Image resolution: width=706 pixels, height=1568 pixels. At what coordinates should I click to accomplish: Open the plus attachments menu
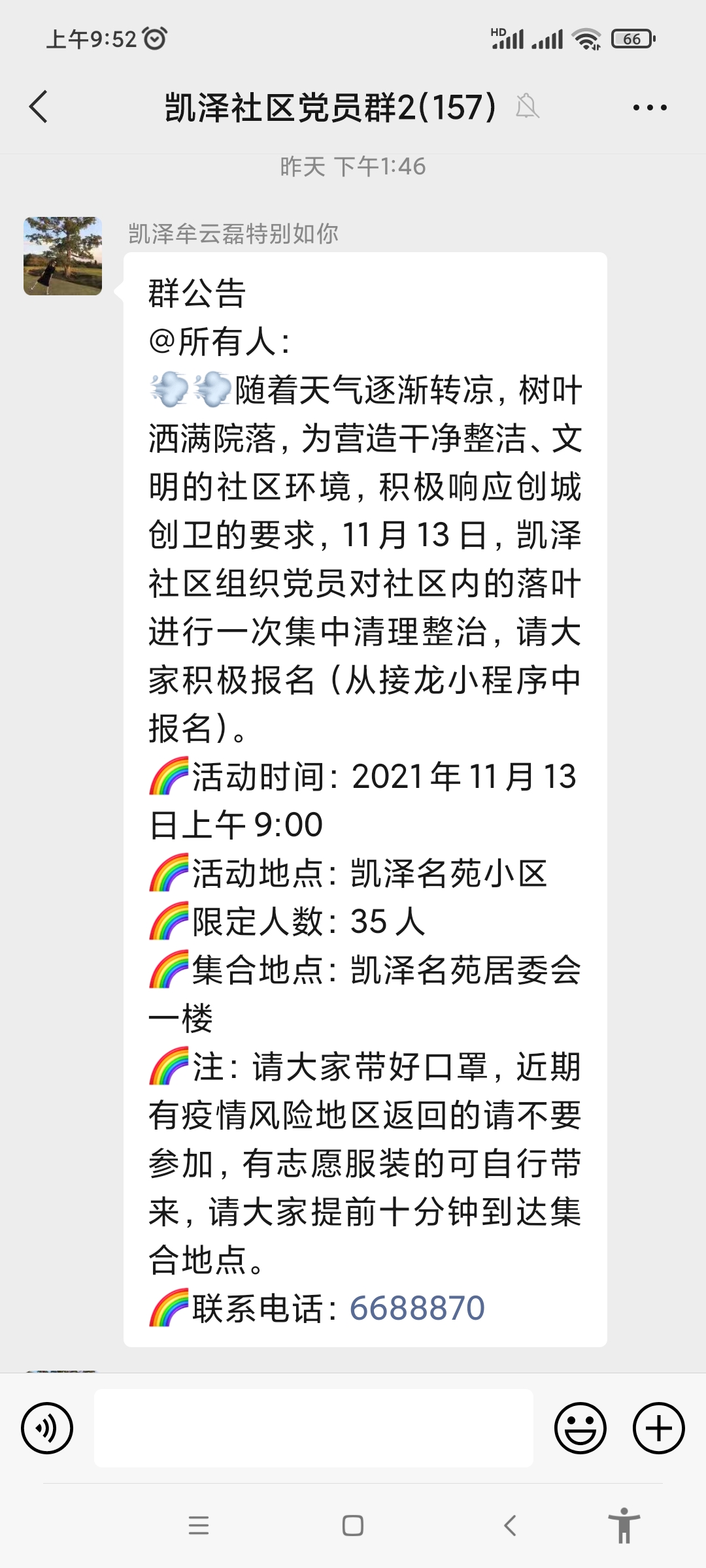[x=659, y=1428]
